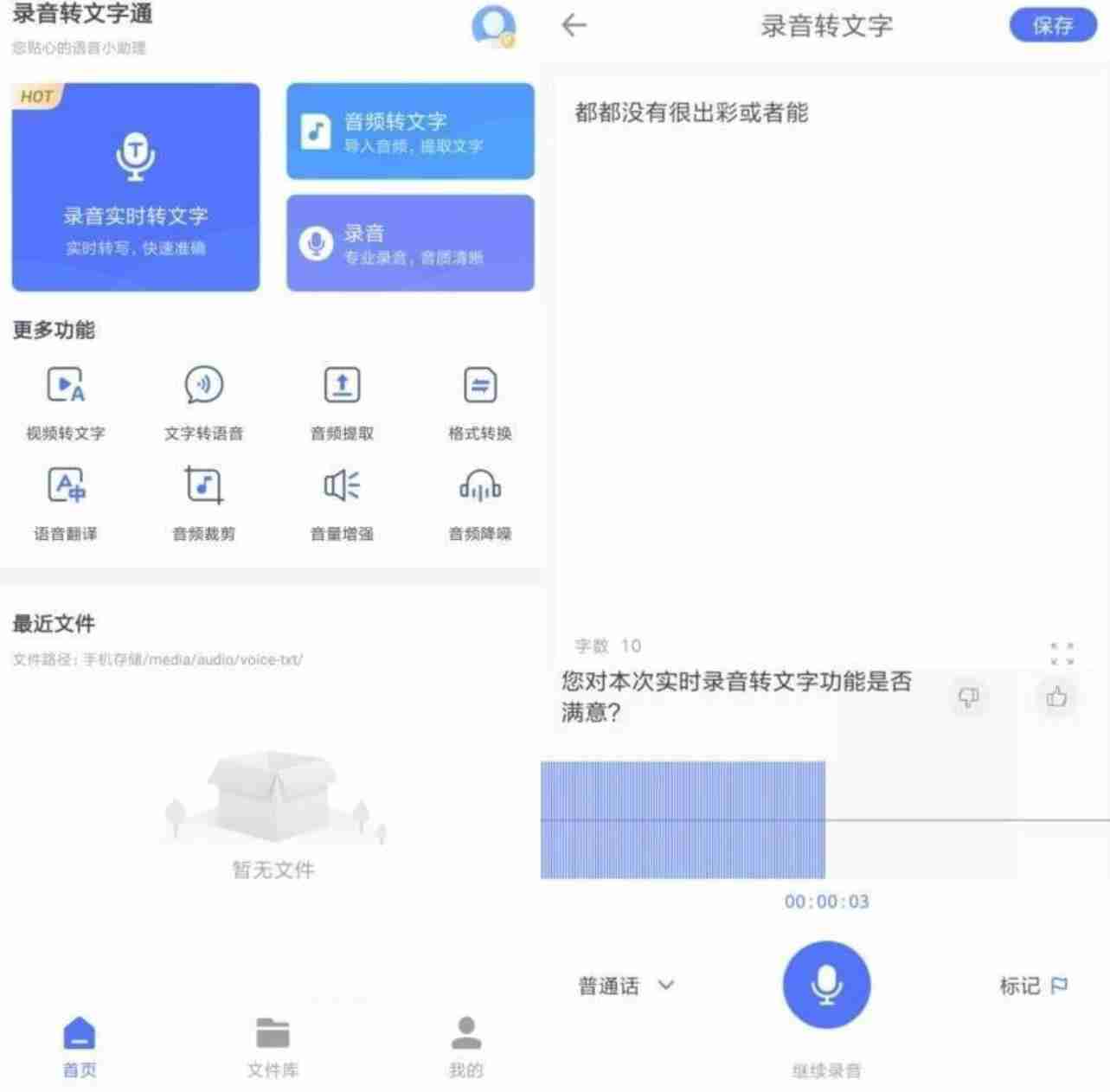Launch 语音翻译 feature
The height and width of the screenshot is (1092, 1110).
pyautogui.click(x=66, y=504)
